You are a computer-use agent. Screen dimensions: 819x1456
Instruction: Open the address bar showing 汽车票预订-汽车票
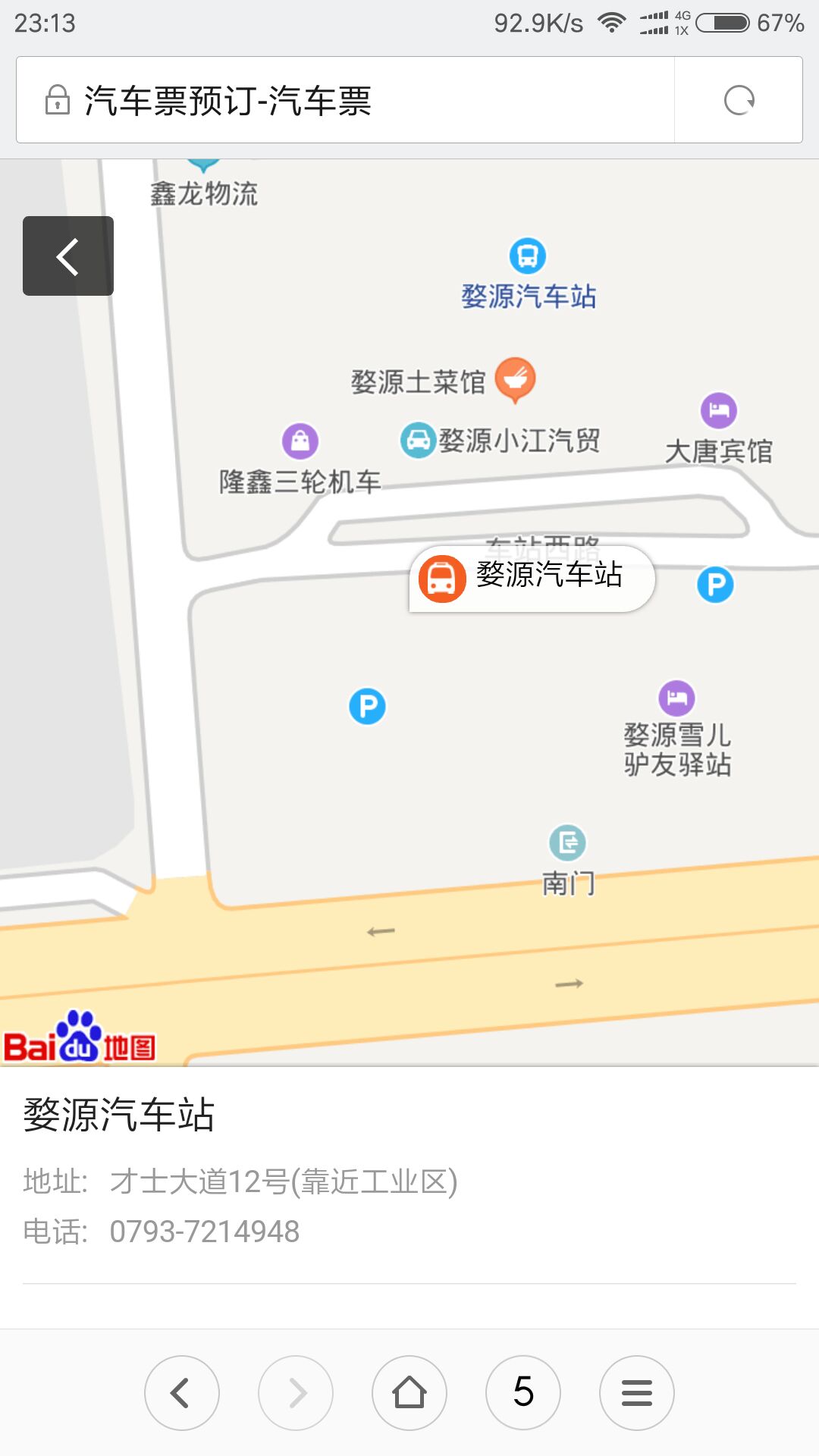click(346, 100)
